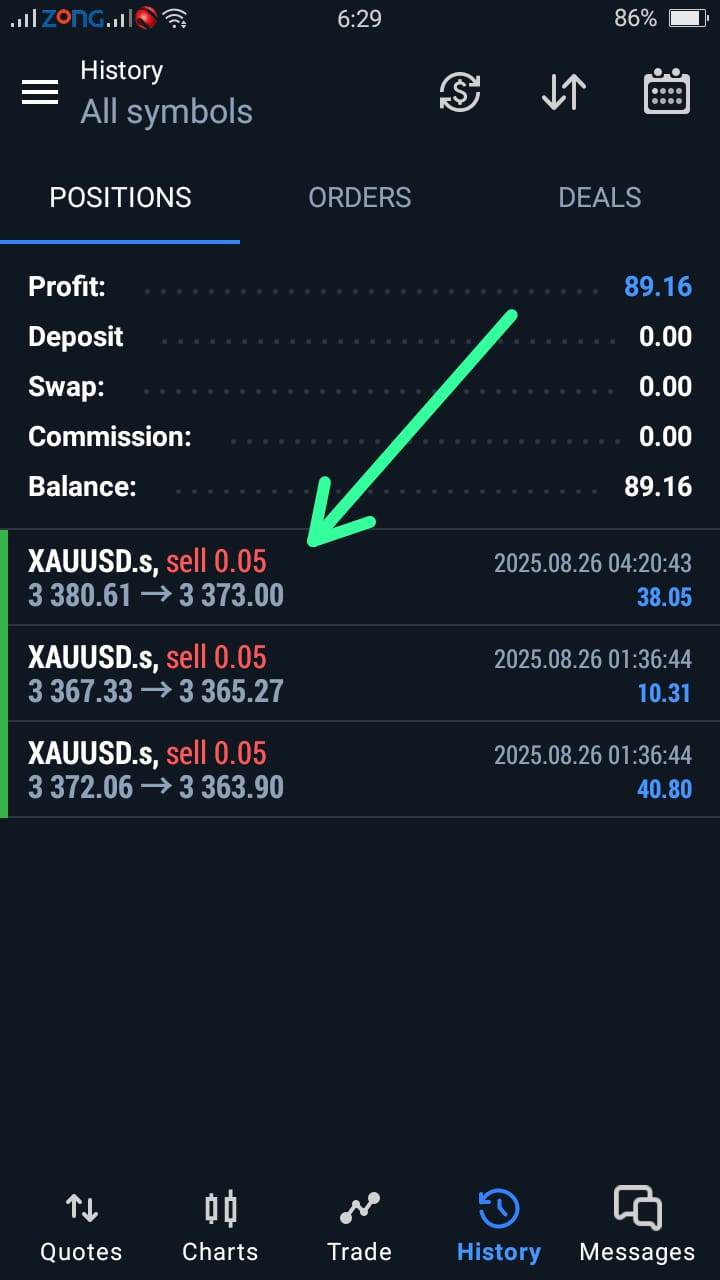Go to the Quotes tab
This screenshot has width=720, height=1280.
click(x=81, y=1226)
